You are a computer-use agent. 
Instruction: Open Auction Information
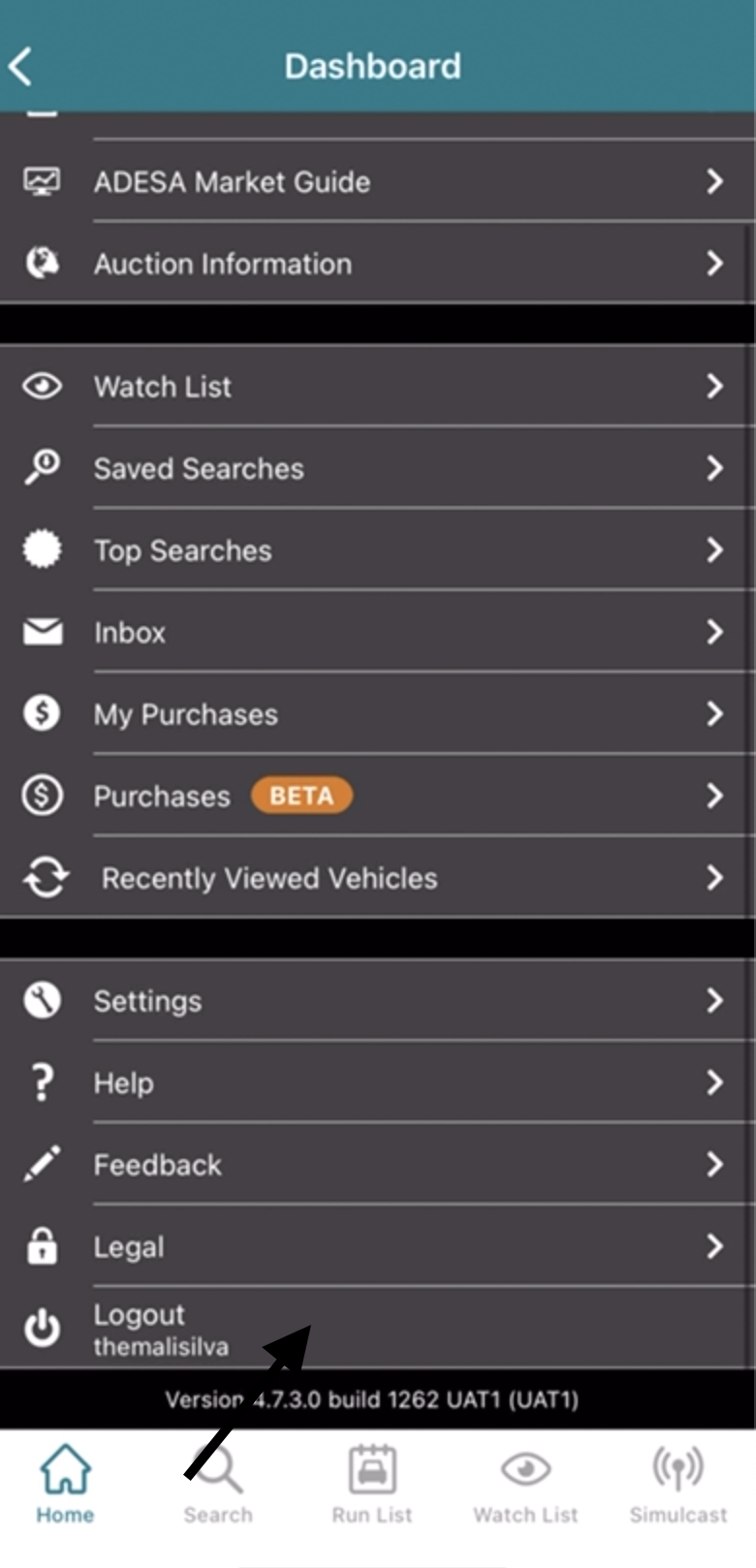click(378, 263)
